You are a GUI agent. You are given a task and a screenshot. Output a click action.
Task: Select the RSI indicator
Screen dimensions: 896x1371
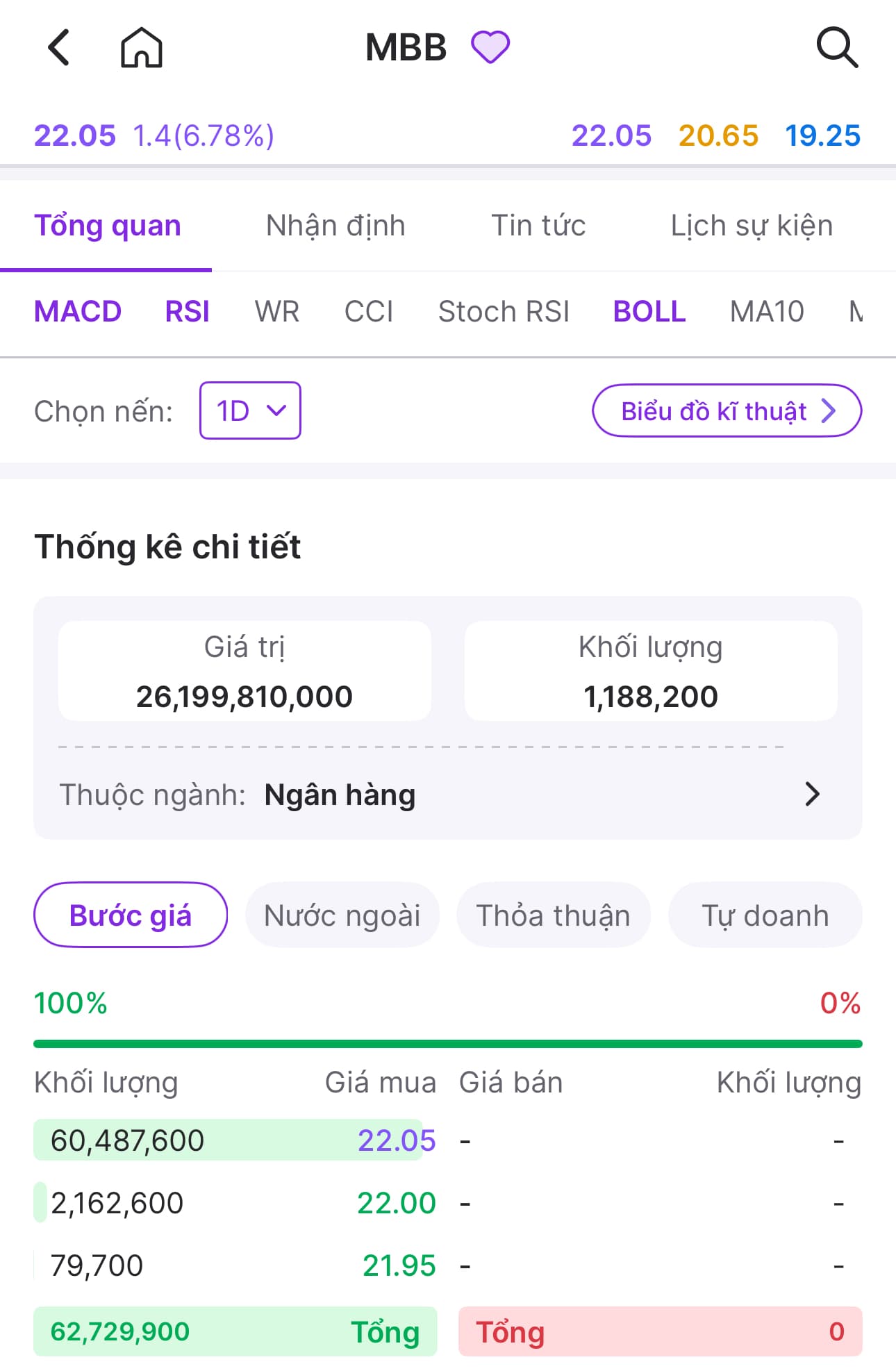pos(188,312)
